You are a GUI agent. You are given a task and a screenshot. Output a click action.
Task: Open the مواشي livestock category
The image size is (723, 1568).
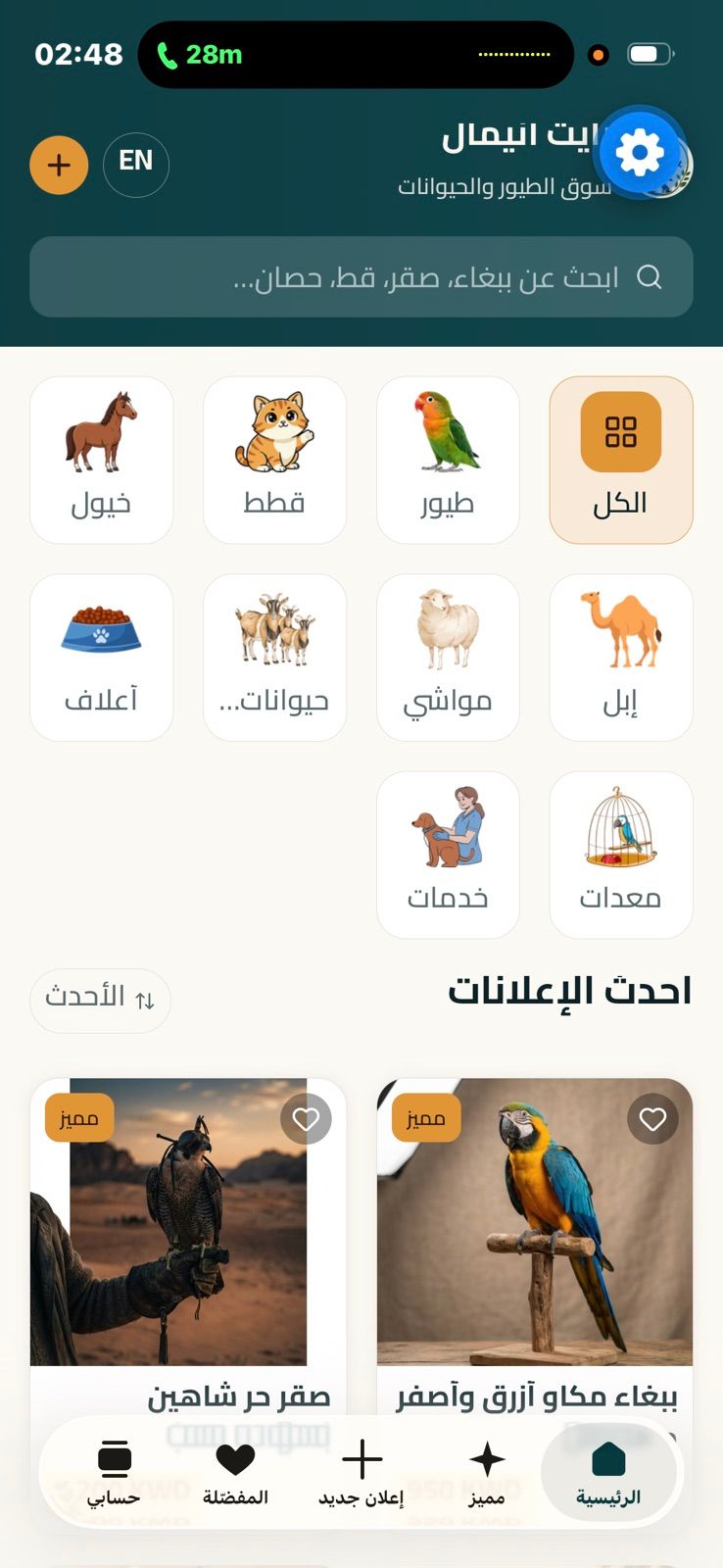[x=448, y=658]
